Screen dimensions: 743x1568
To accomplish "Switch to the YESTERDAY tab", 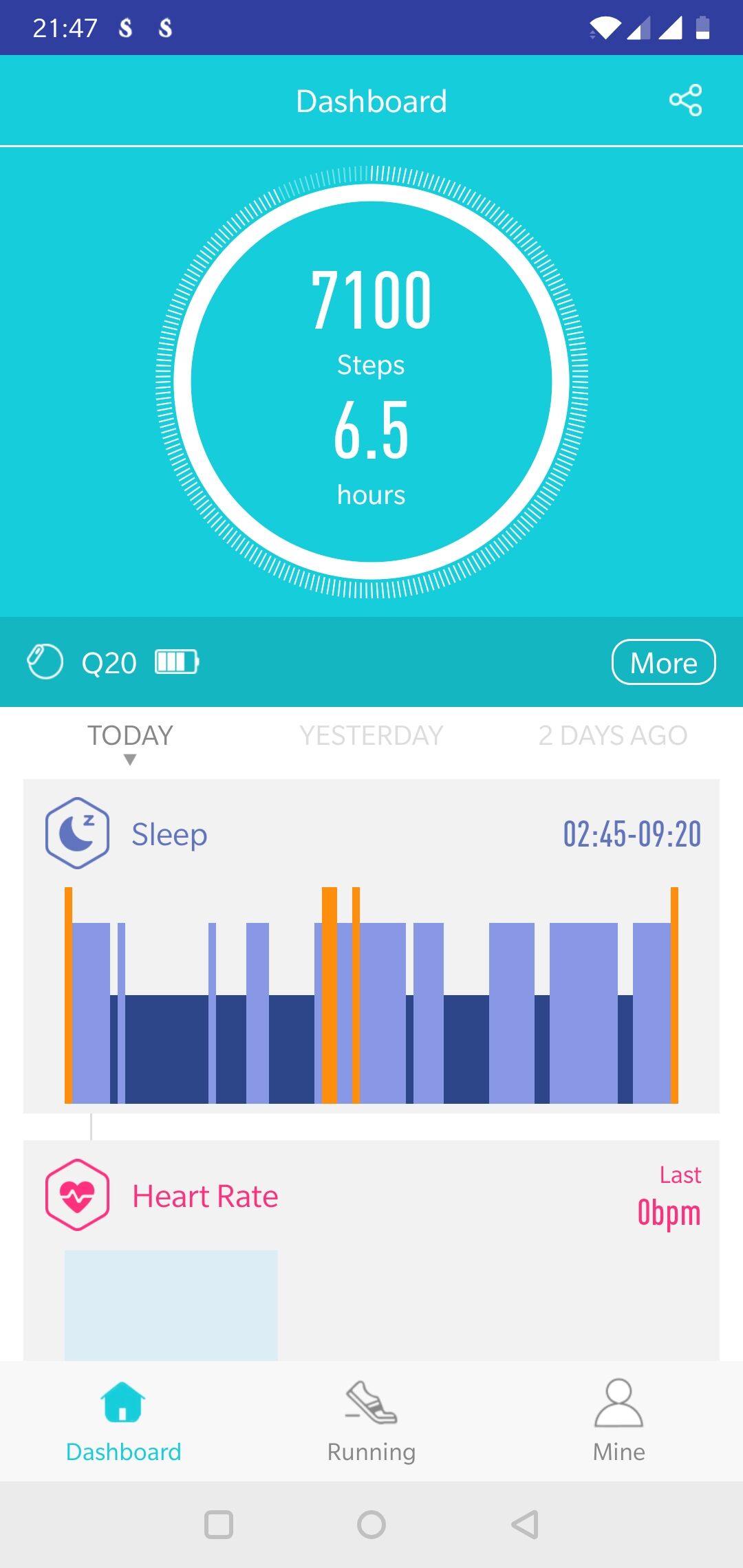I will 371,736.
